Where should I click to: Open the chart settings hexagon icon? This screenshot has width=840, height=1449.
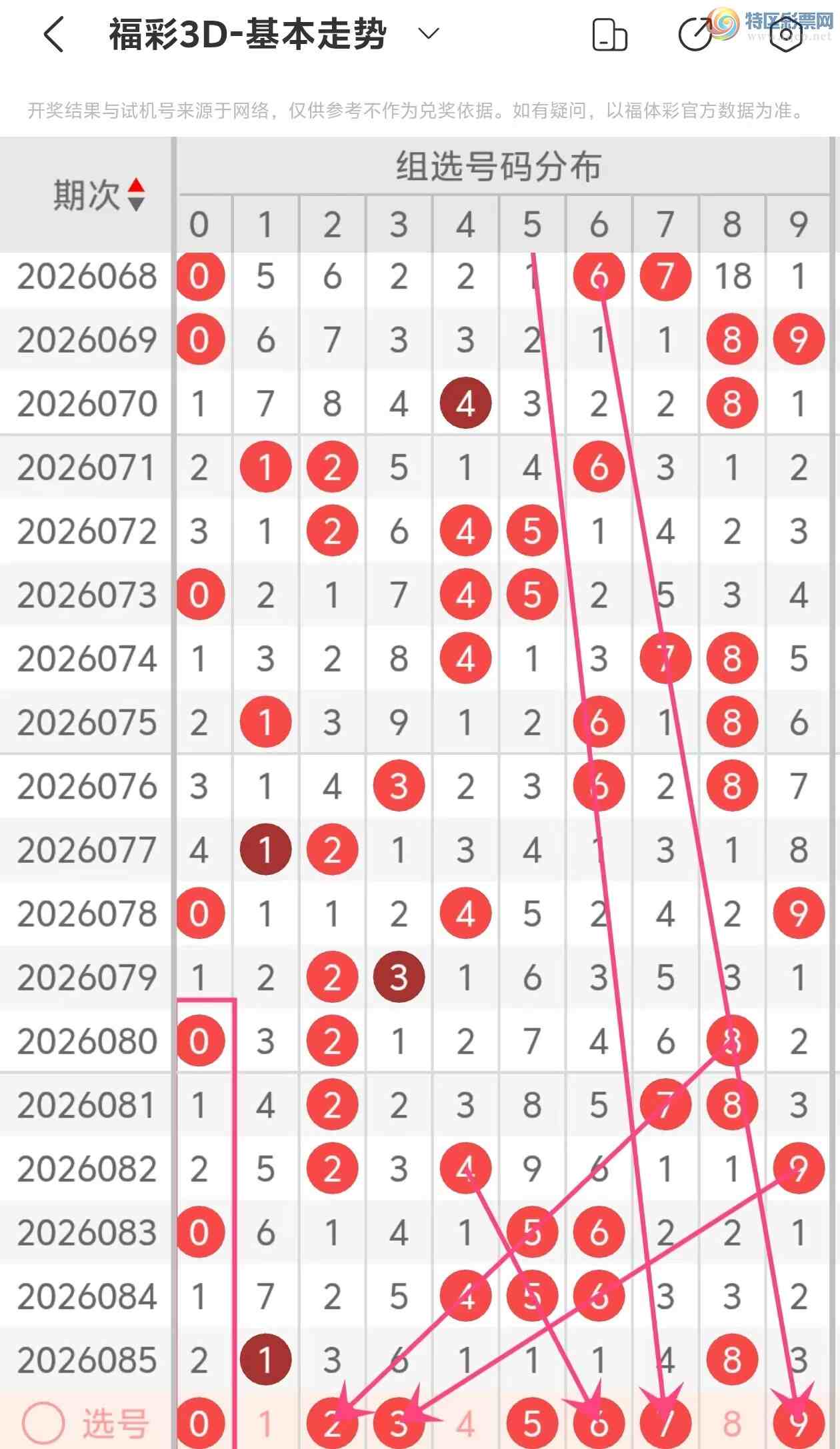point(785,35)
